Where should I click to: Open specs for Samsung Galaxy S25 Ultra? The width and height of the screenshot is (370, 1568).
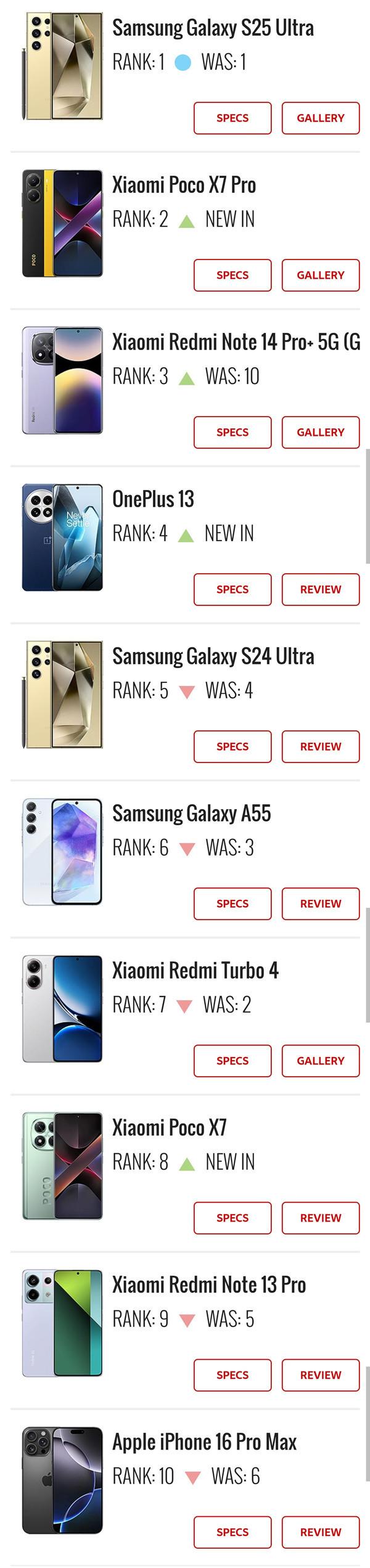click(x=232, y=118)
